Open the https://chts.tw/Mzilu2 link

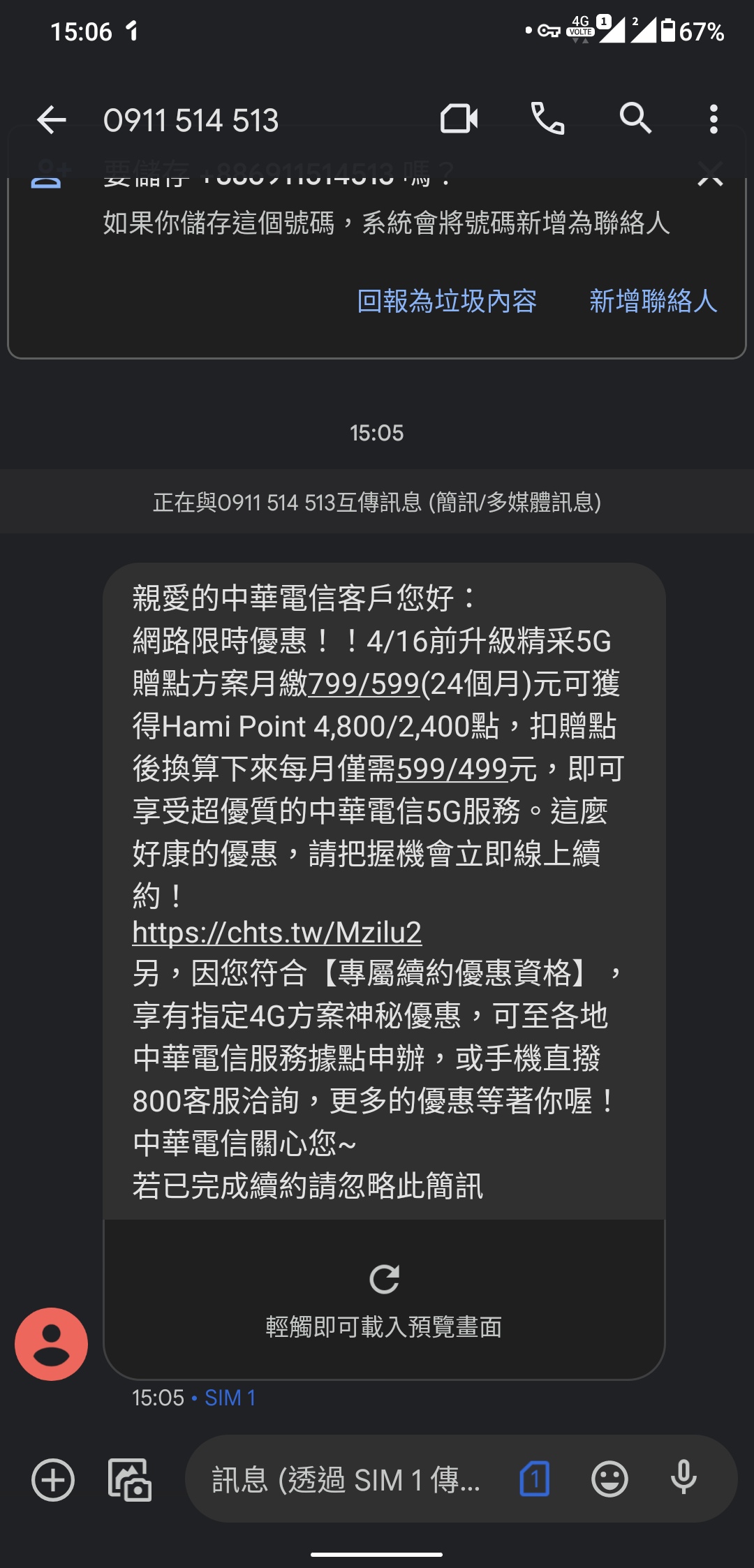tap(277, 932)
